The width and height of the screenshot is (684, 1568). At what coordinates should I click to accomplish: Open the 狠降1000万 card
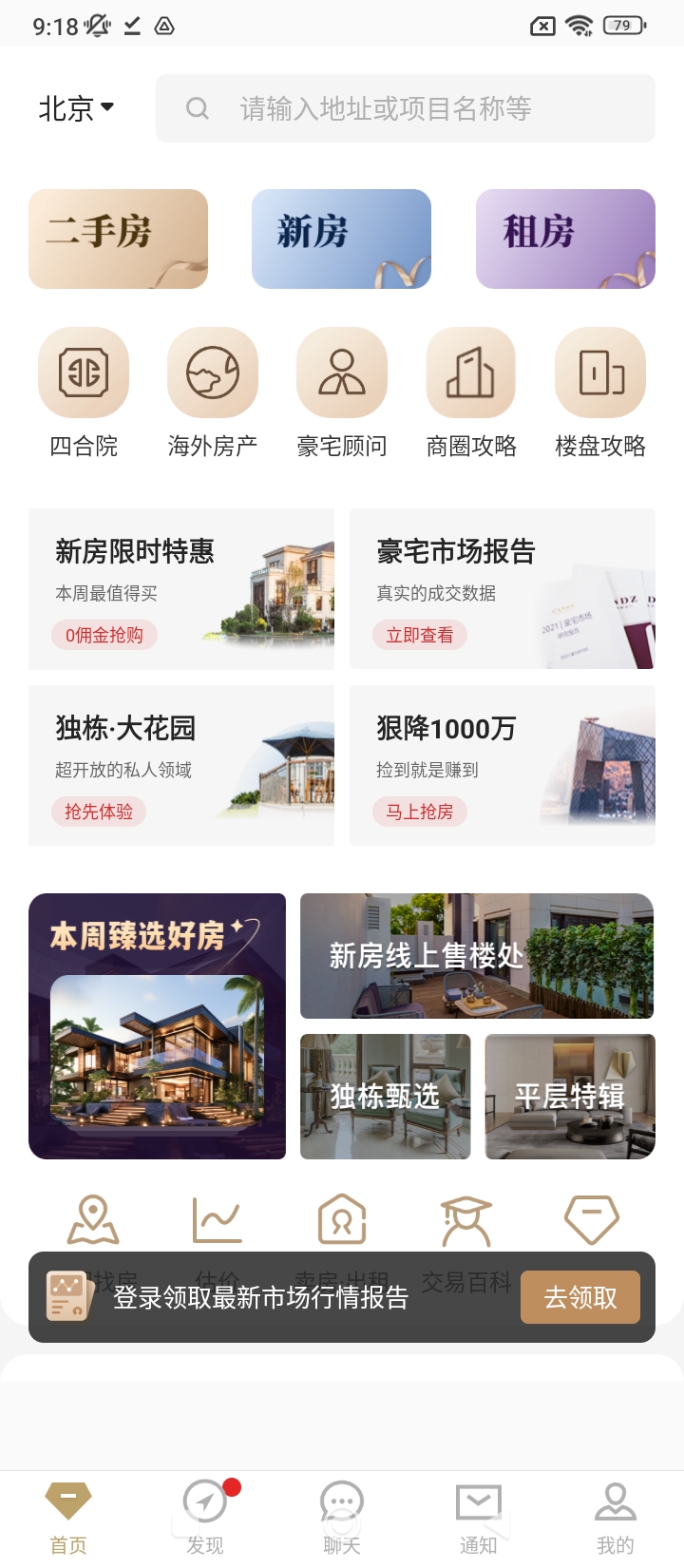[503, 765]
